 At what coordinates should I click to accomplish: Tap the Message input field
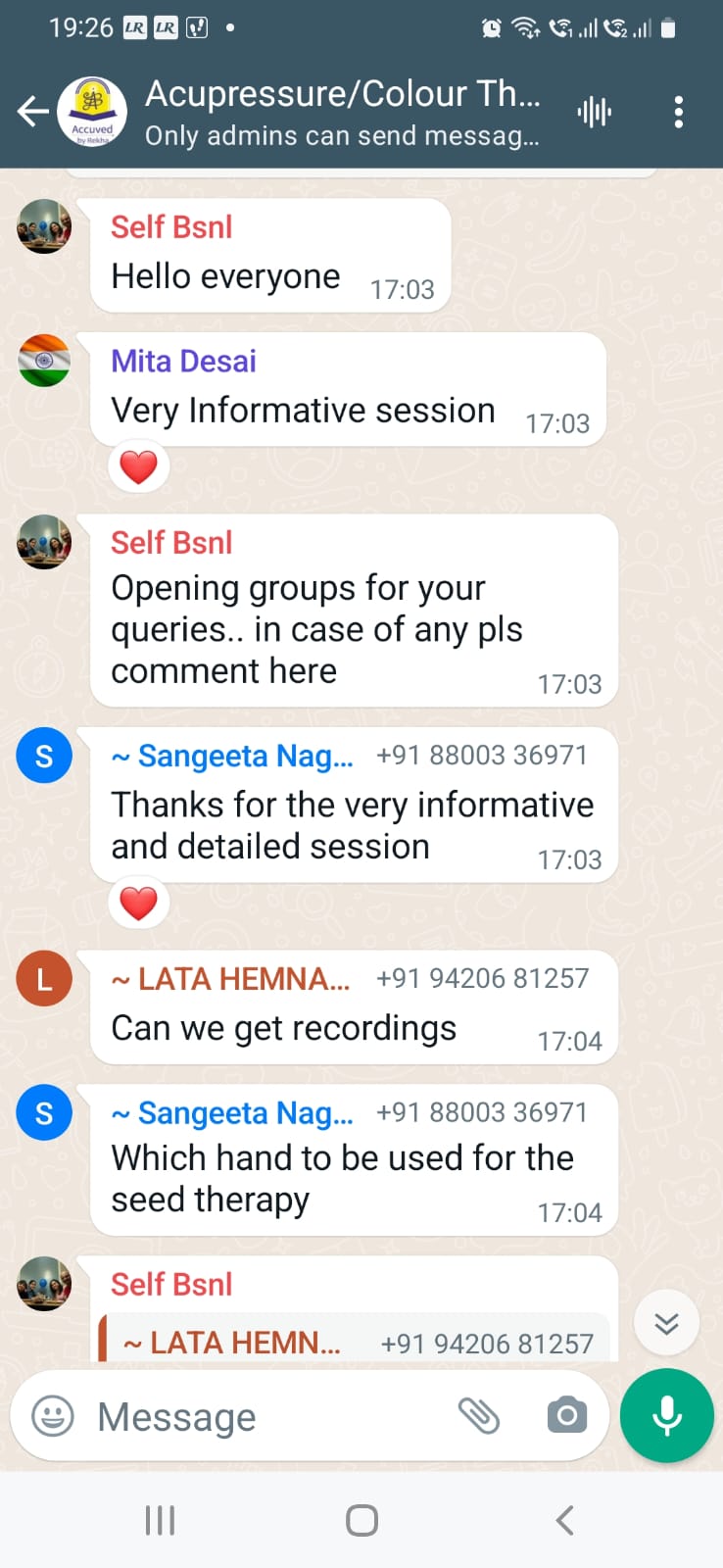pos(265,1416)
